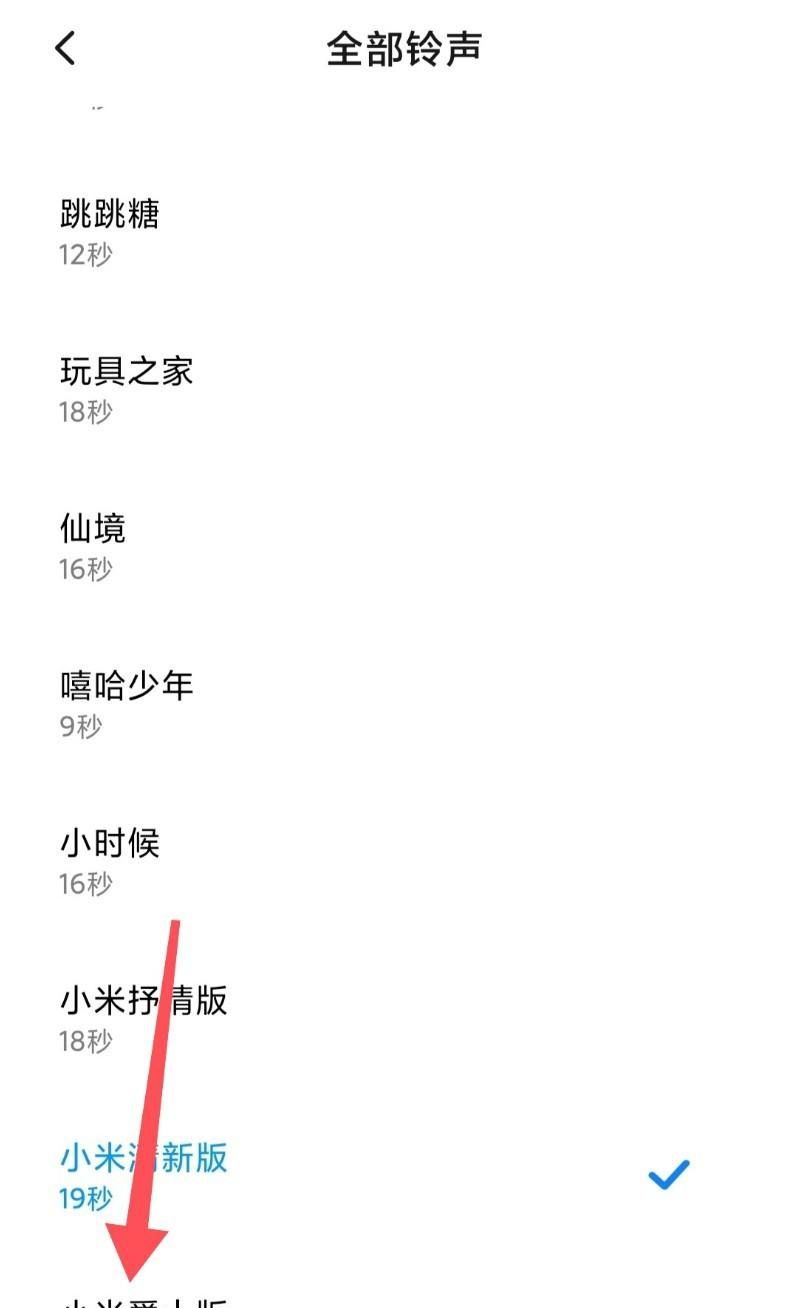This screenshot has width=797, height=1308.
Task: Go back from the 全部铃声 screen
Action: (x=66, y=47)
